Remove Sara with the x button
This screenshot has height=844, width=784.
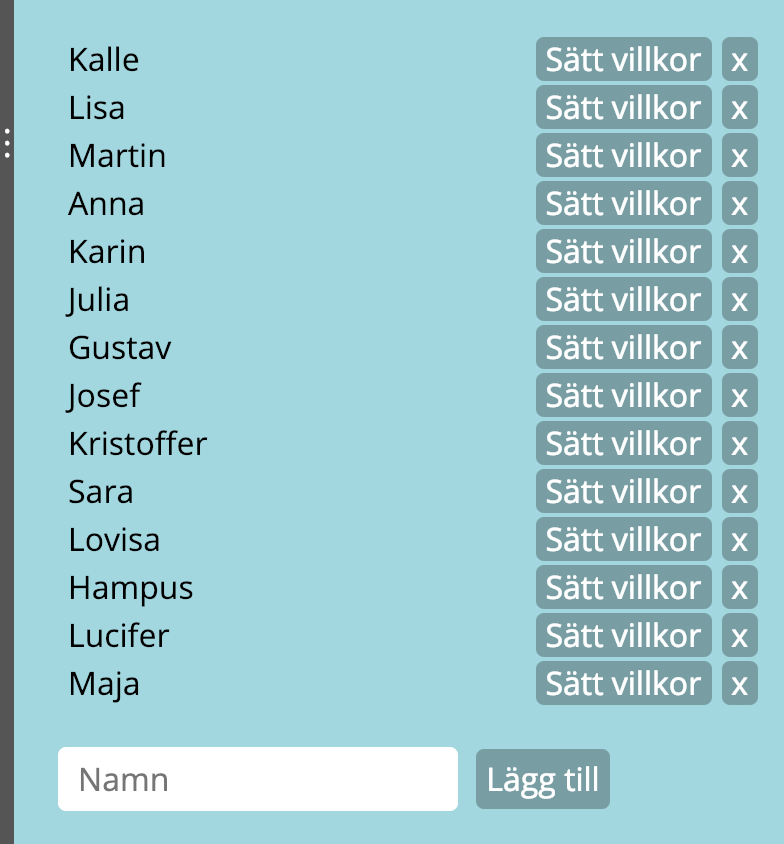(739, 492)
